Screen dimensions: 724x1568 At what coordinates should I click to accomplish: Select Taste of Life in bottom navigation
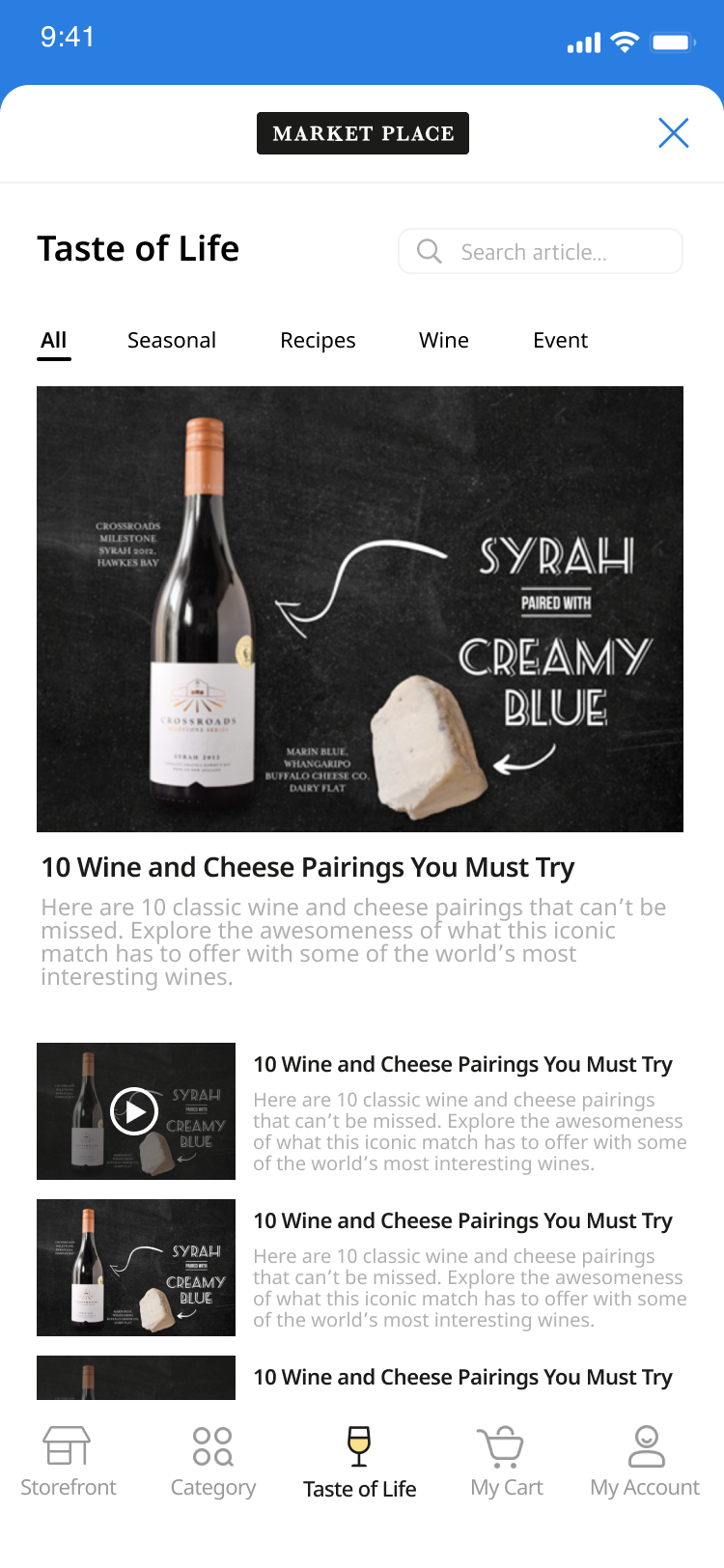[x=359, y=1462]
